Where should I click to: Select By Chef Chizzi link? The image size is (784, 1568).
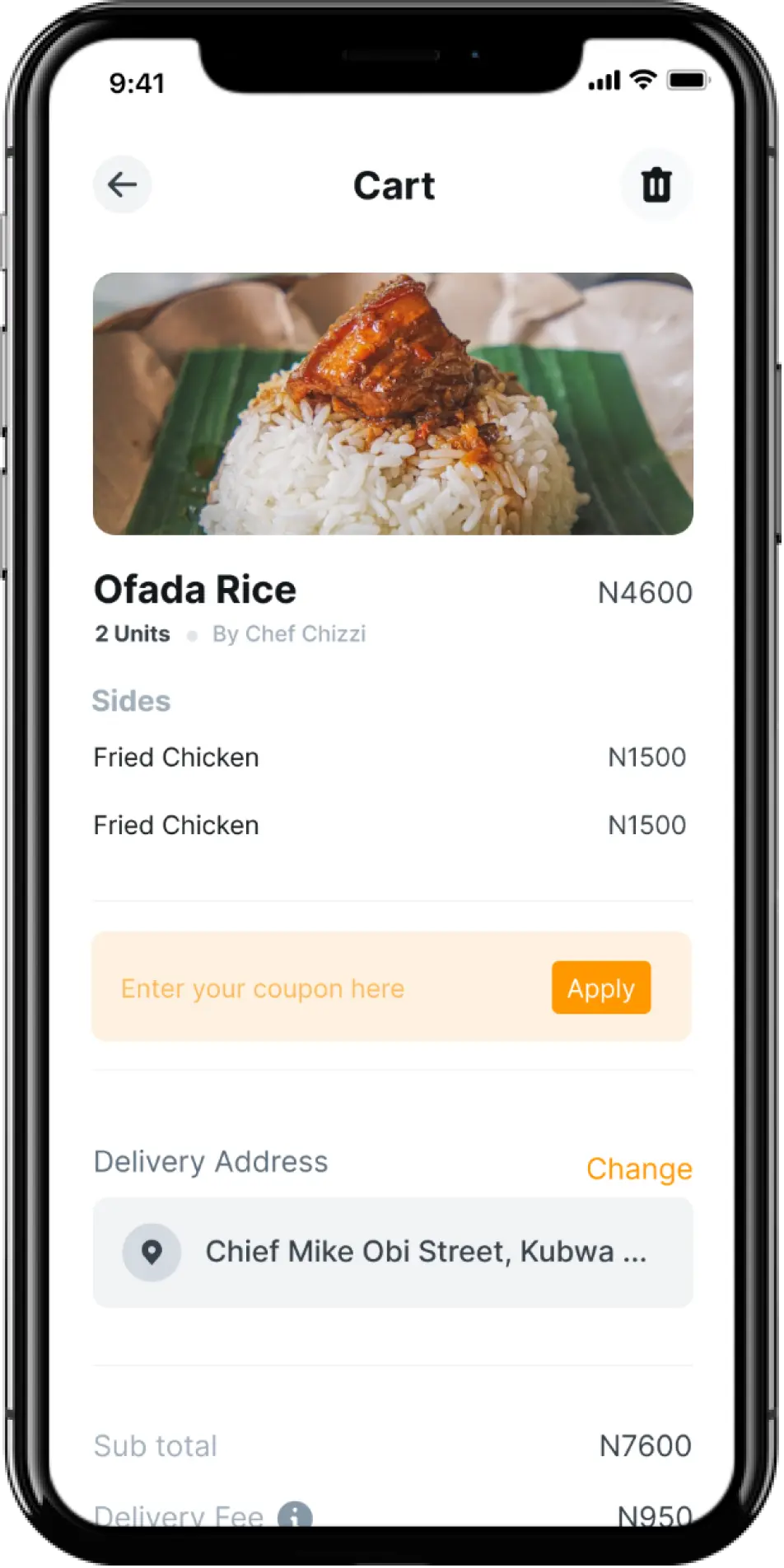(x=287, y=633)
